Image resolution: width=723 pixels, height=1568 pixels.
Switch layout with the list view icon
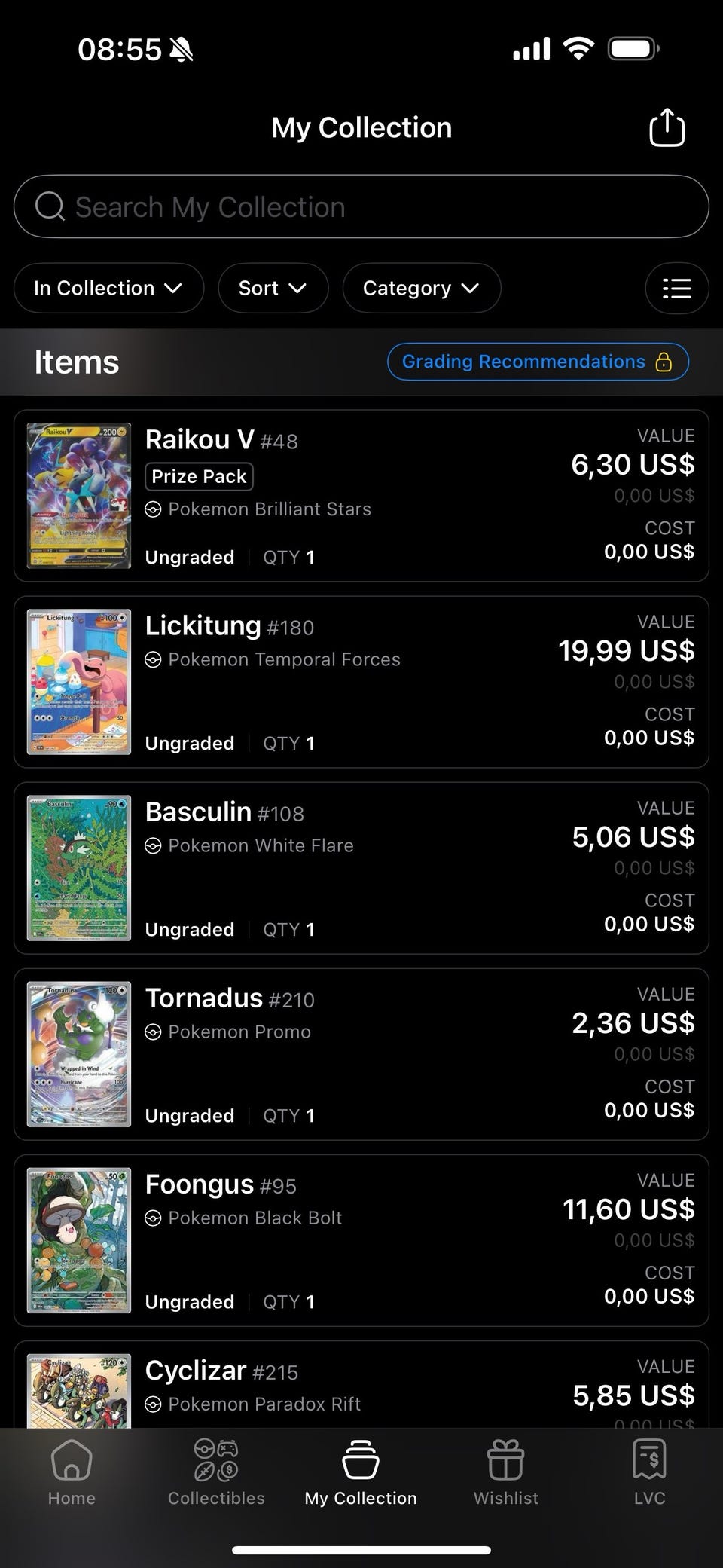(x=676, y=288)
